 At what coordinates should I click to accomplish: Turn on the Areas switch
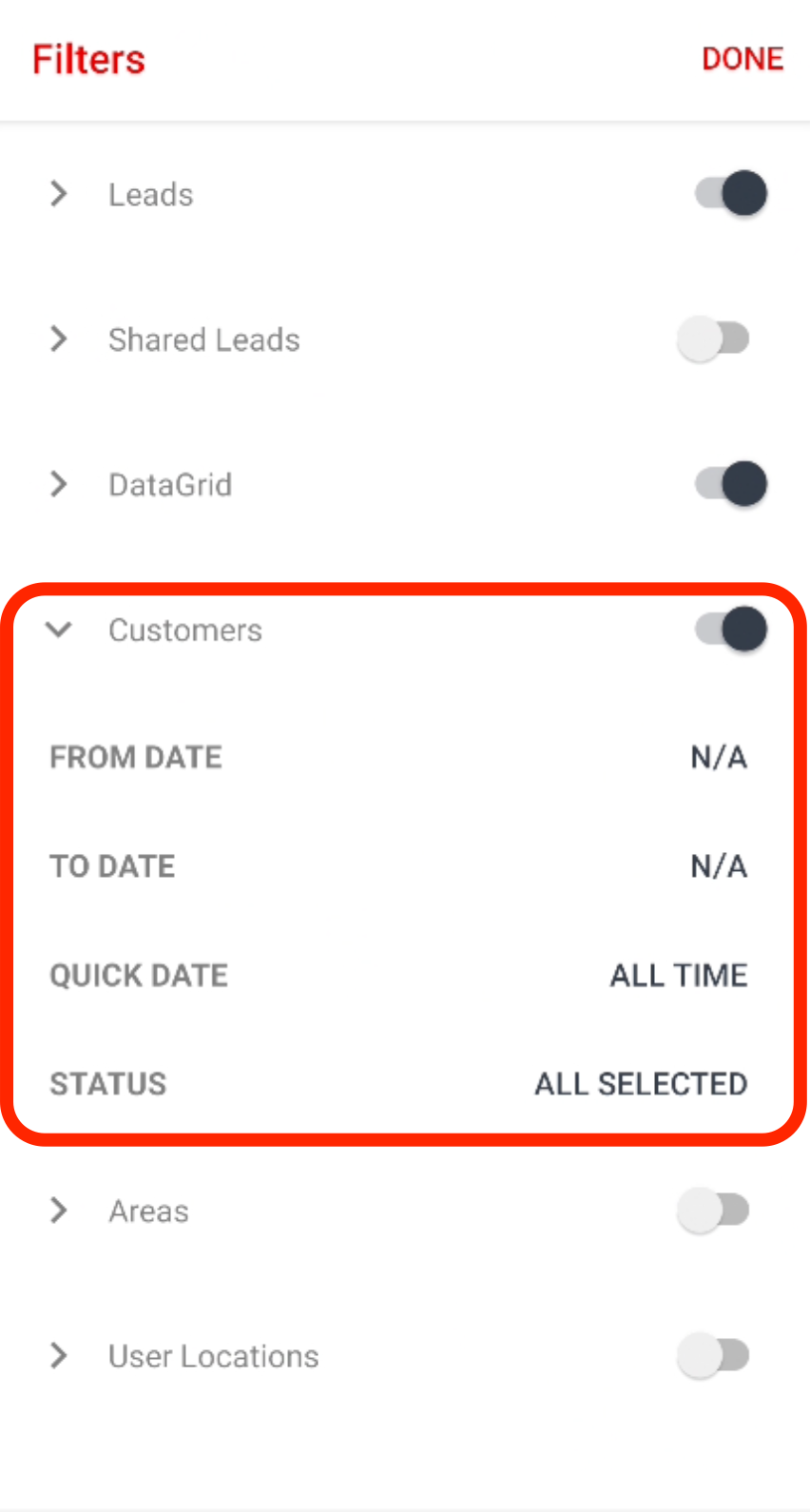click(x=714, y=1210)
